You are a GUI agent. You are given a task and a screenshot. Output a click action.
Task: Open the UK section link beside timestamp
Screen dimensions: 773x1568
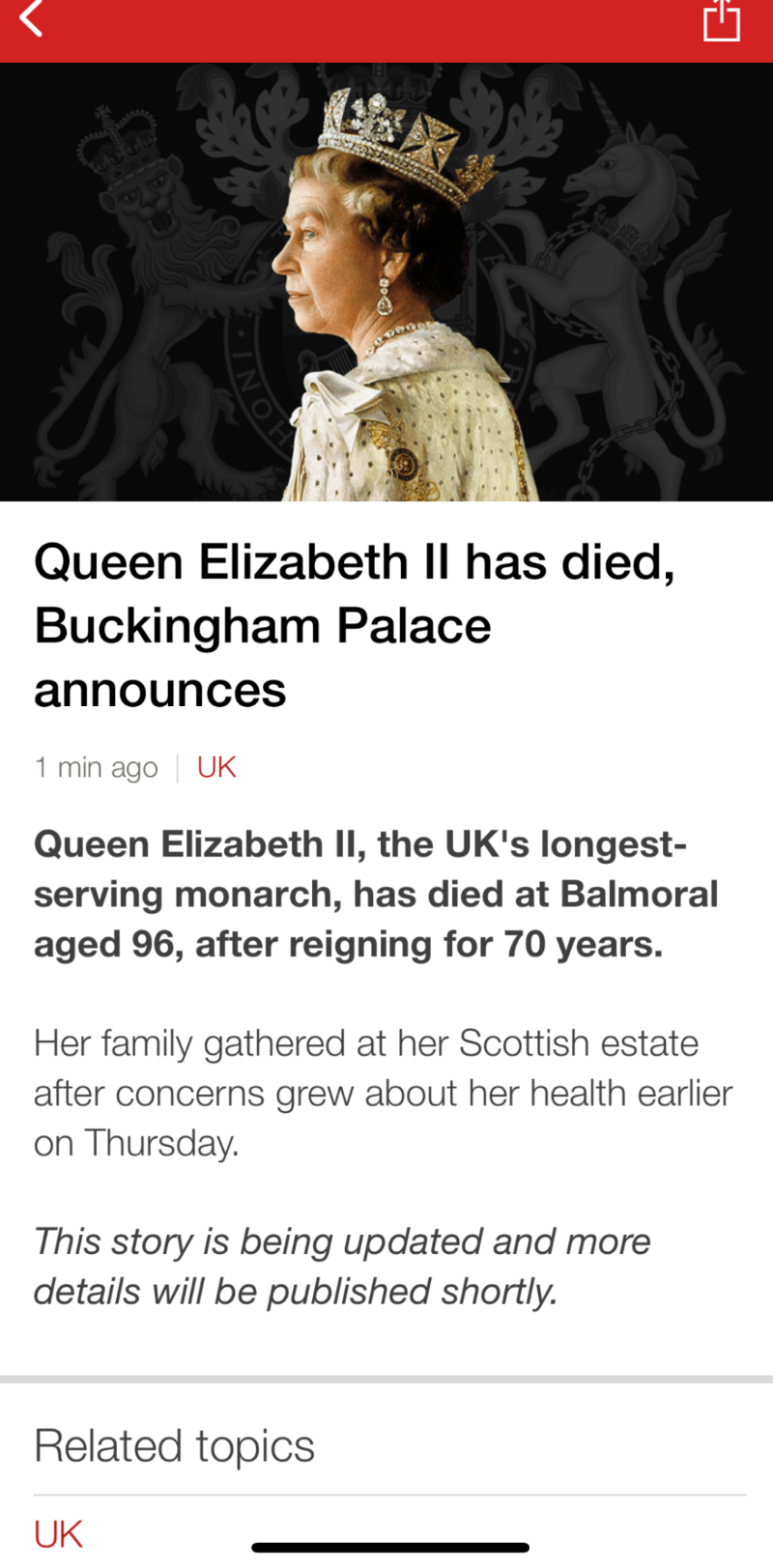216,767
